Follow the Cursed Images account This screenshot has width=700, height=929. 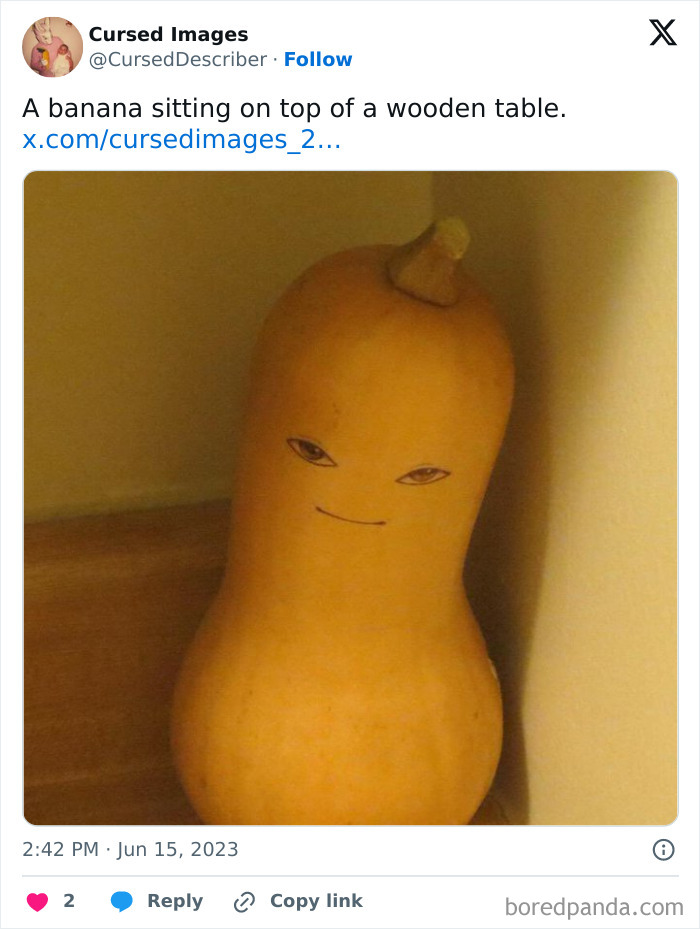(x=318, y=60)
